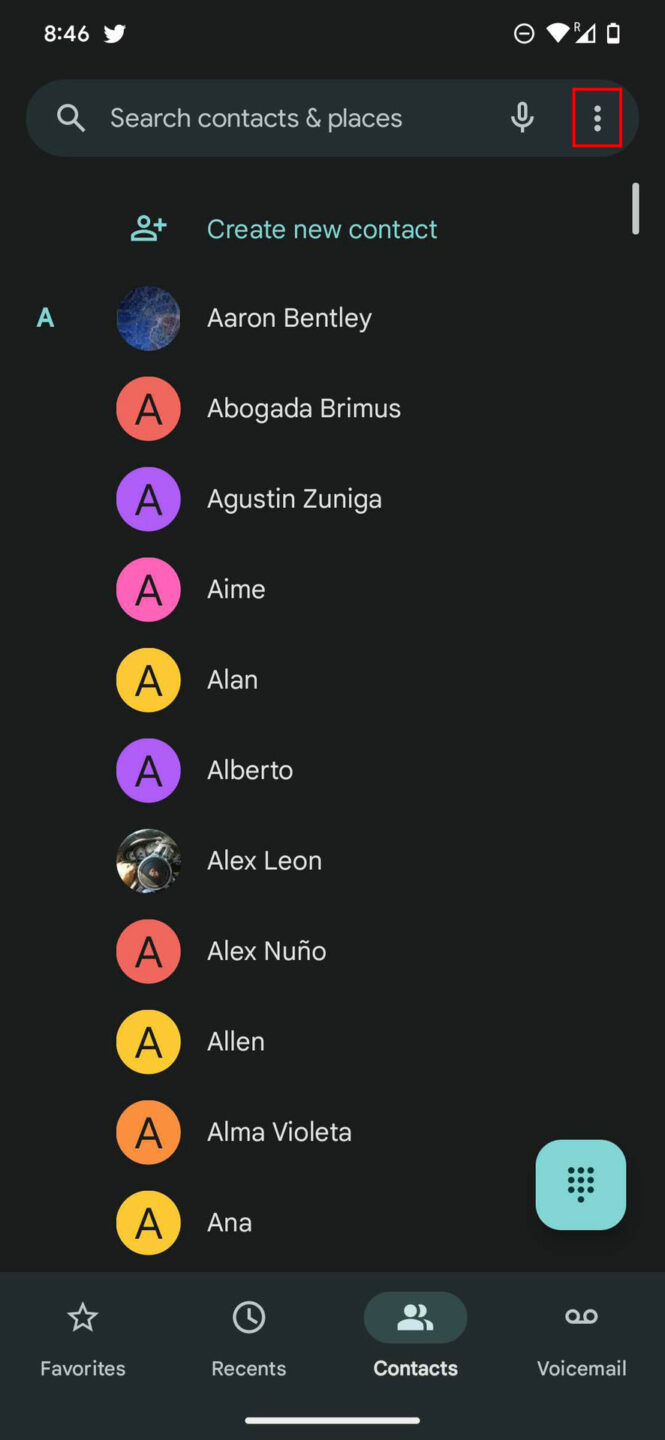Viewport: 665px width, 1440px height.
Task: Open Alex Leon's contact
Action: 264,861
